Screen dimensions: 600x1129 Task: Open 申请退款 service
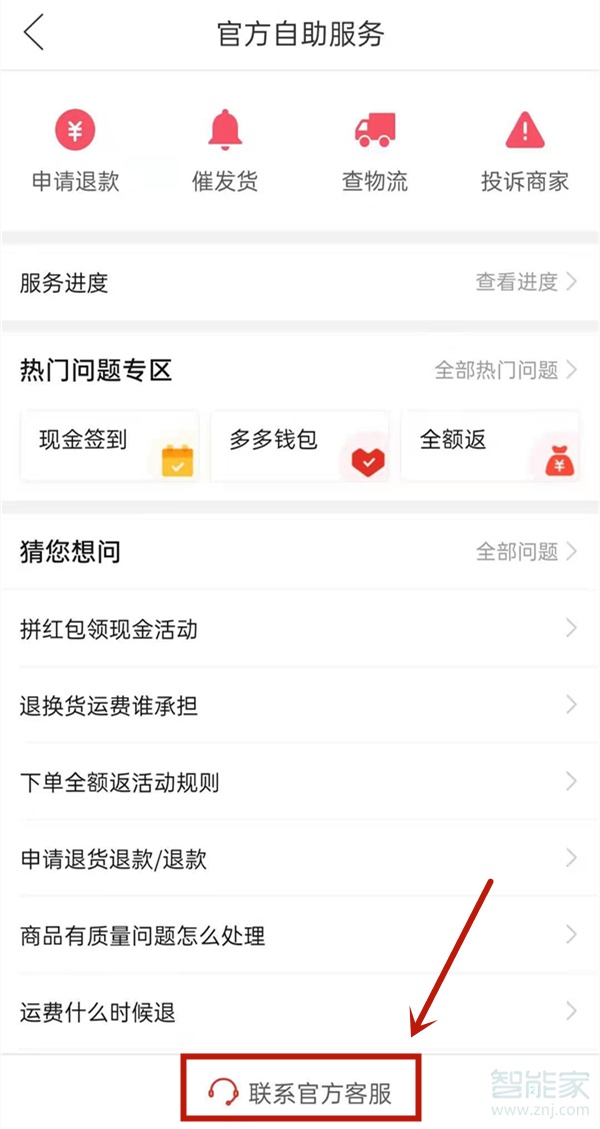75,150
